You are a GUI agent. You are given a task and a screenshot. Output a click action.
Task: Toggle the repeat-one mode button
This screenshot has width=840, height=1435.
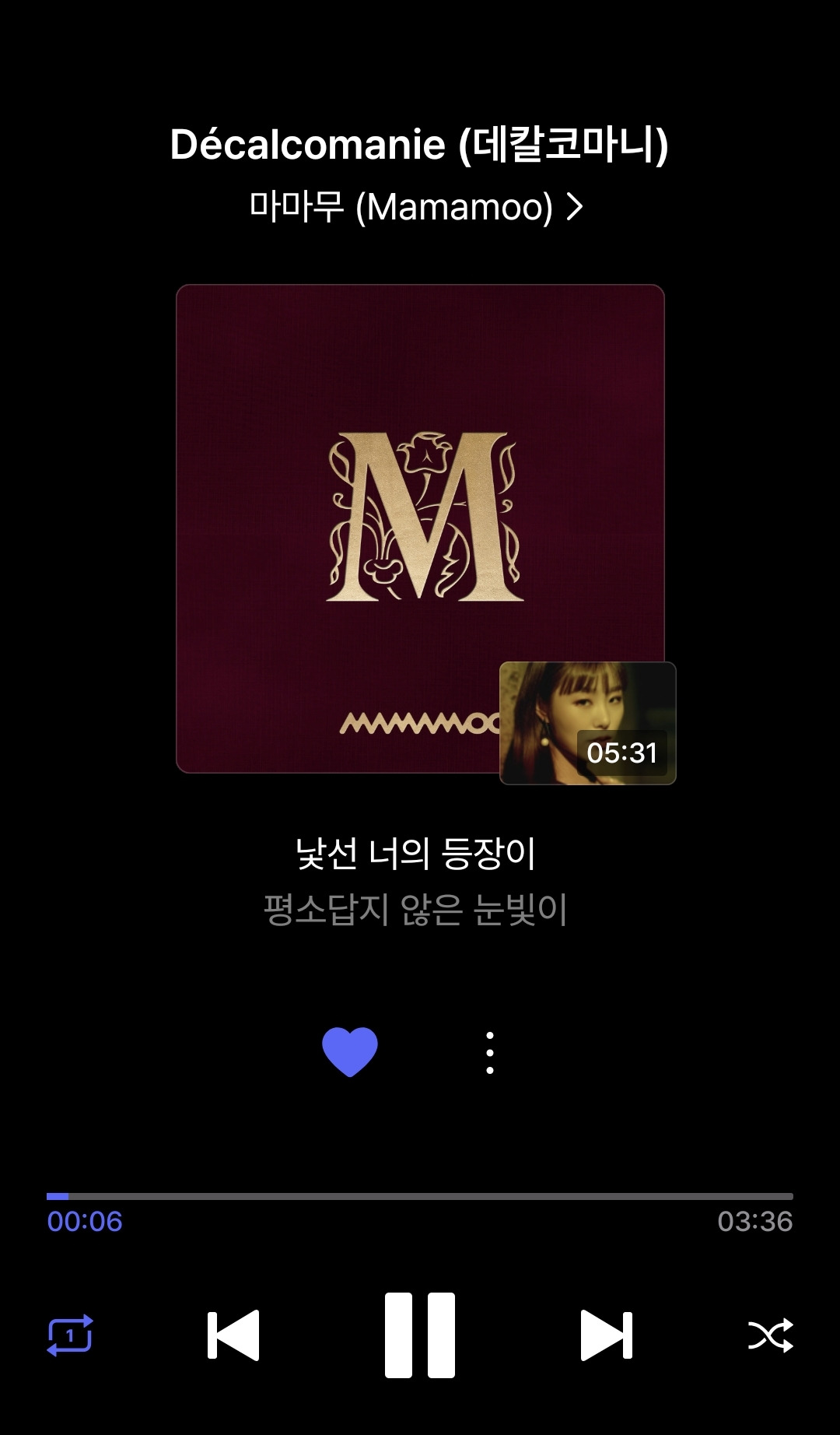[70, 1335]
